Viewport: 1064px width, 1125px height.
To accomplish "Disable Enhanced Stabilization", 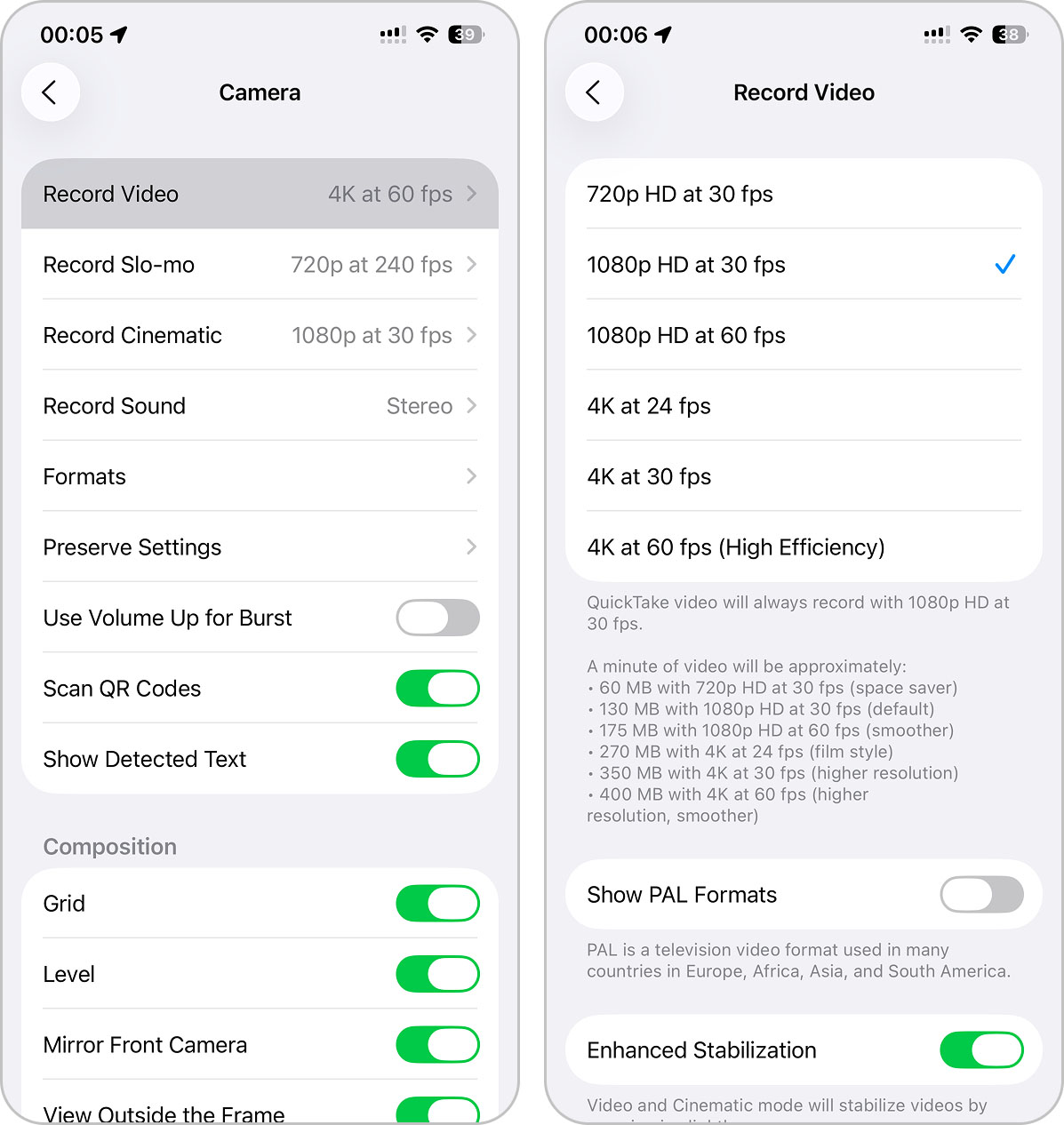I will click(x=981, y=1050).
